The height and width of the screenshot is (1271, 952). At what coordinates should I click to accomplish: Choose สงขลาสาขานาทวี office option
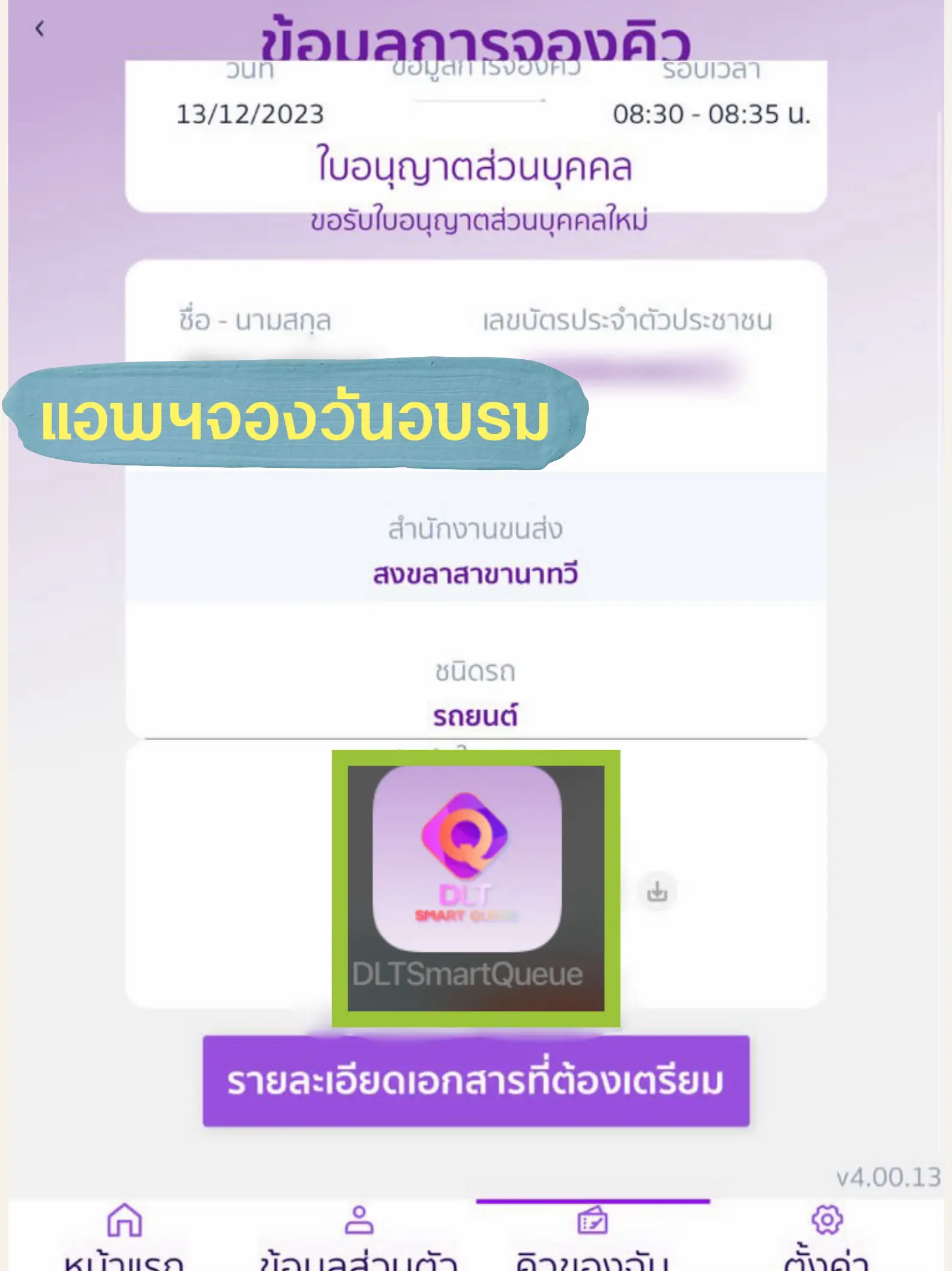(x=476, y=574)
